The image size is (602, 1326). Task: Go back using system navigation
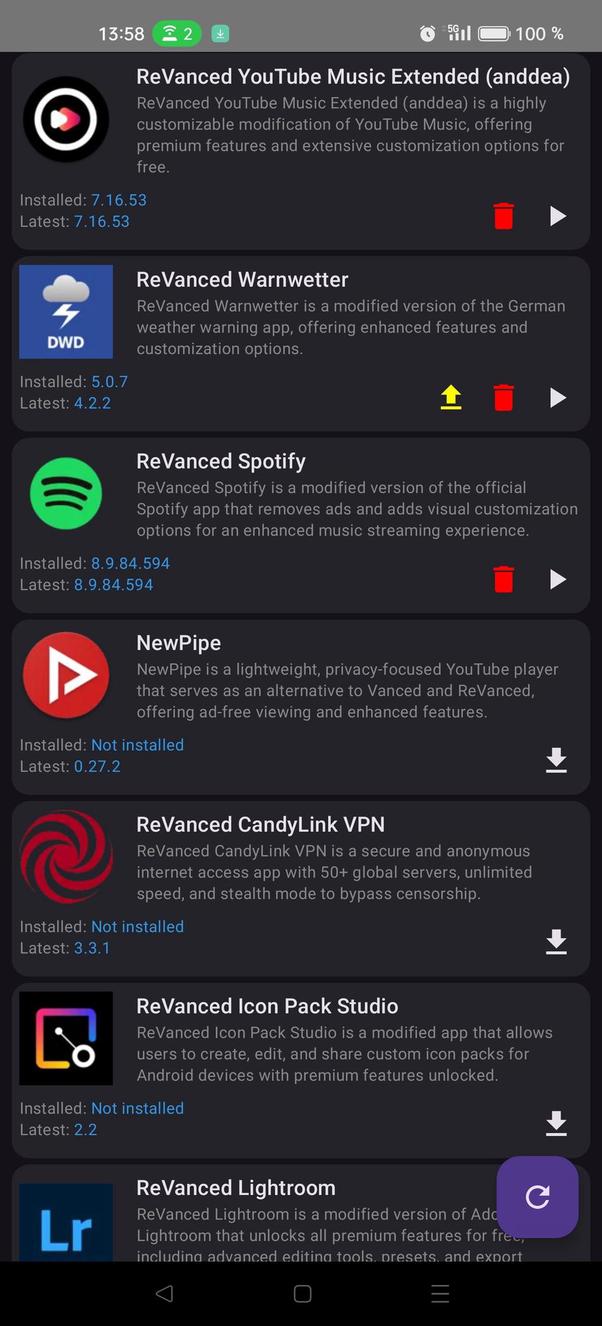165,1294
